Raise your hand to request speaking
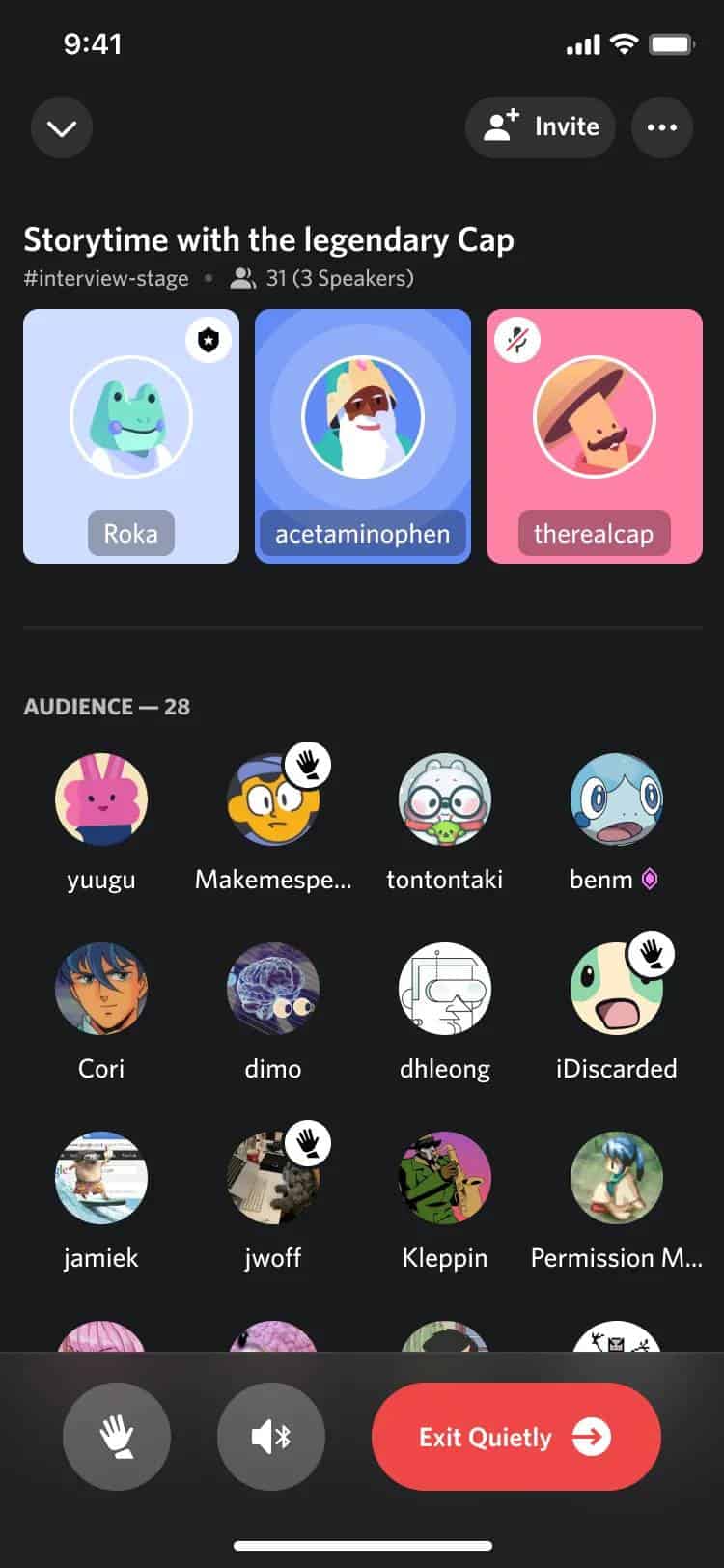The image size is (724, 1568). (x=117, y=1437)
